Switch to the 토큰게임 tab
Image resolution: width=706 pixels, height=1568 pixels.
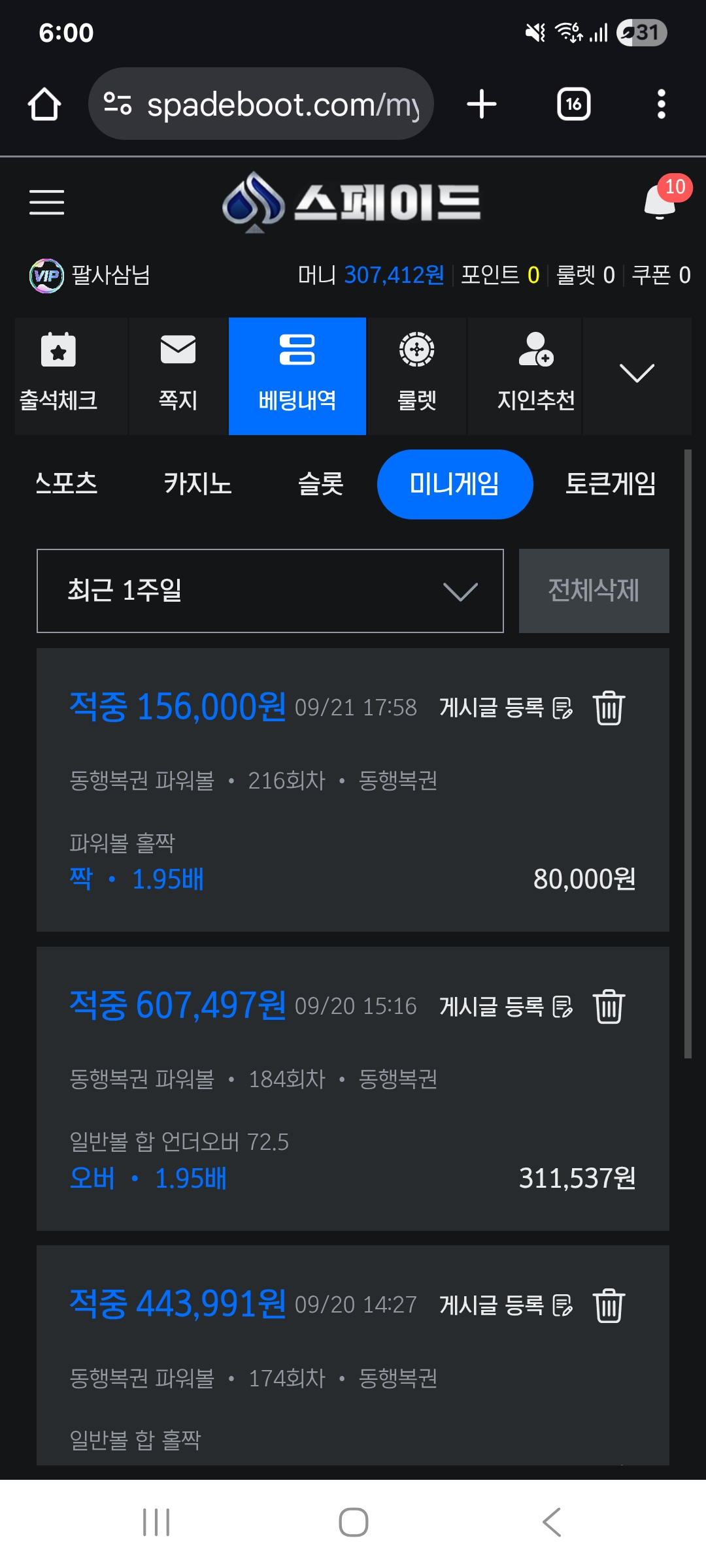(610, 484)
